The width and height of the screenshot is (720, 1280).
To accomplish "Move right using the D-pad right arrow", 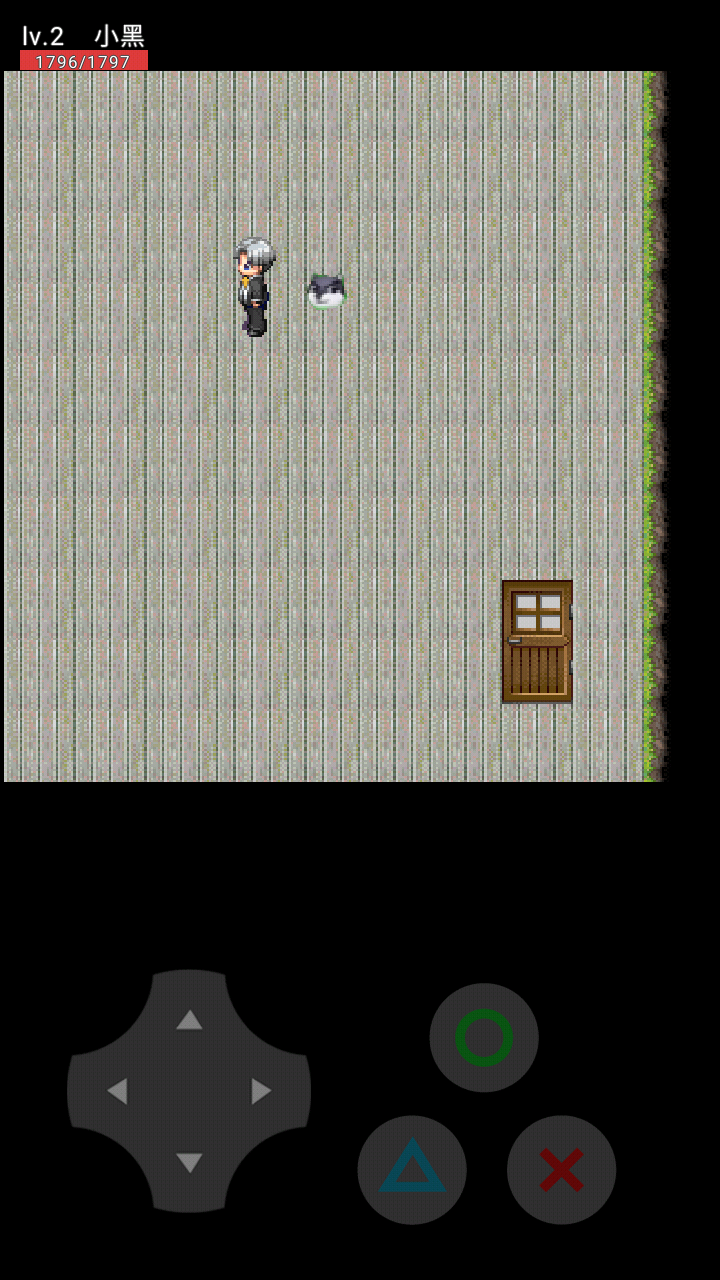I will tap(261, 1091).
